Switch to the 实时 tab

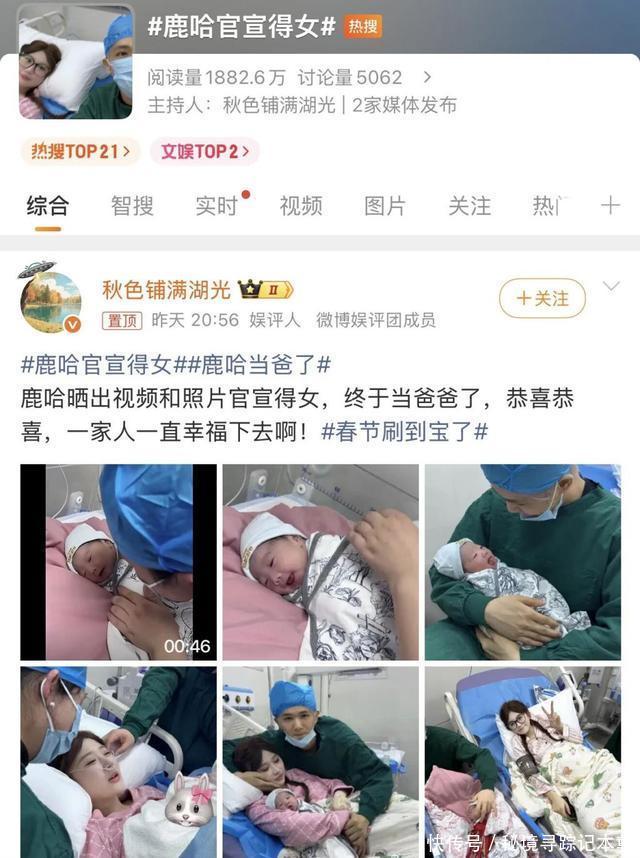click(x=216, y=206)
